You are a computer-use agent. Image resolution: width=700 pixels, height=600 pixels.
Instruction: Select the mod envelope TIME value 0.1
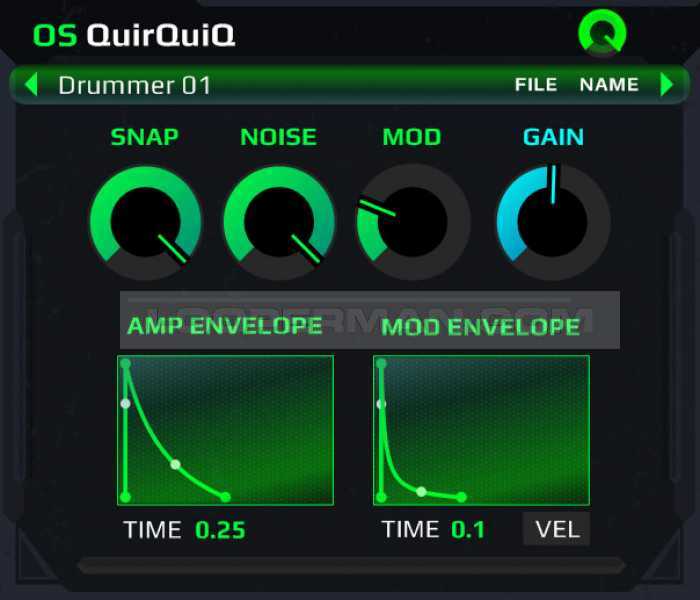pyautogui.click(x=468, y=530)
